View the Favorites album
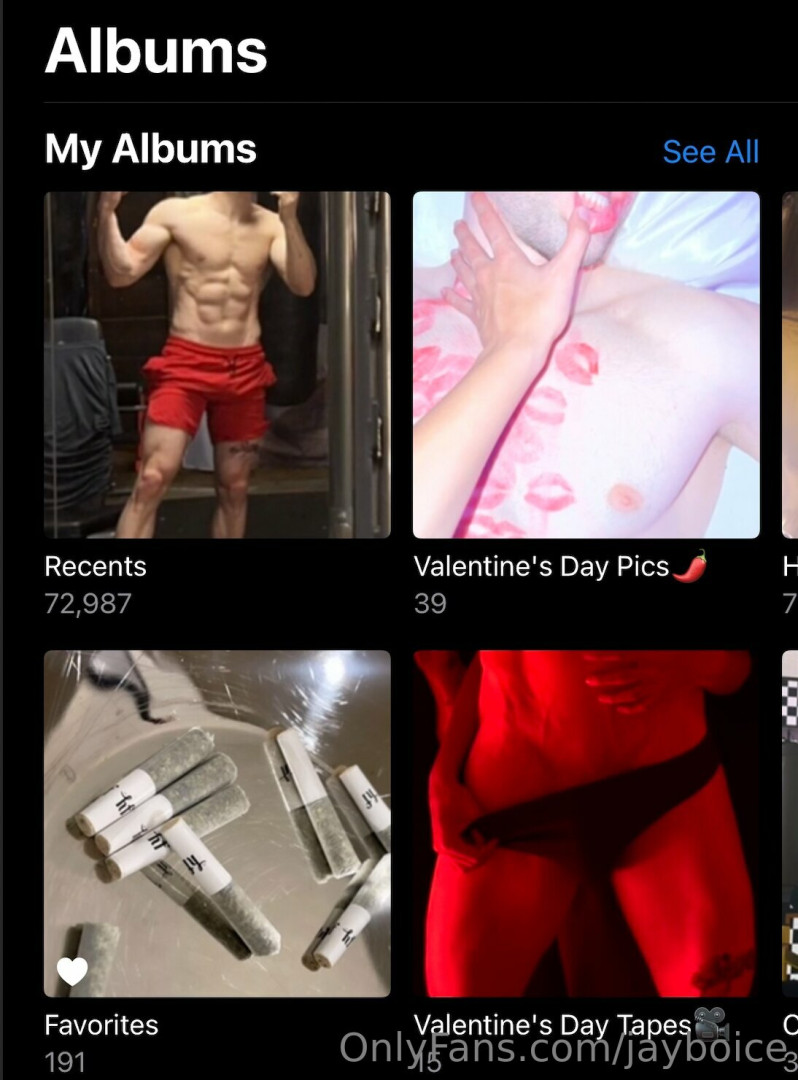Viewport: 798px width, 1080px height. click(x=217, y=824)
